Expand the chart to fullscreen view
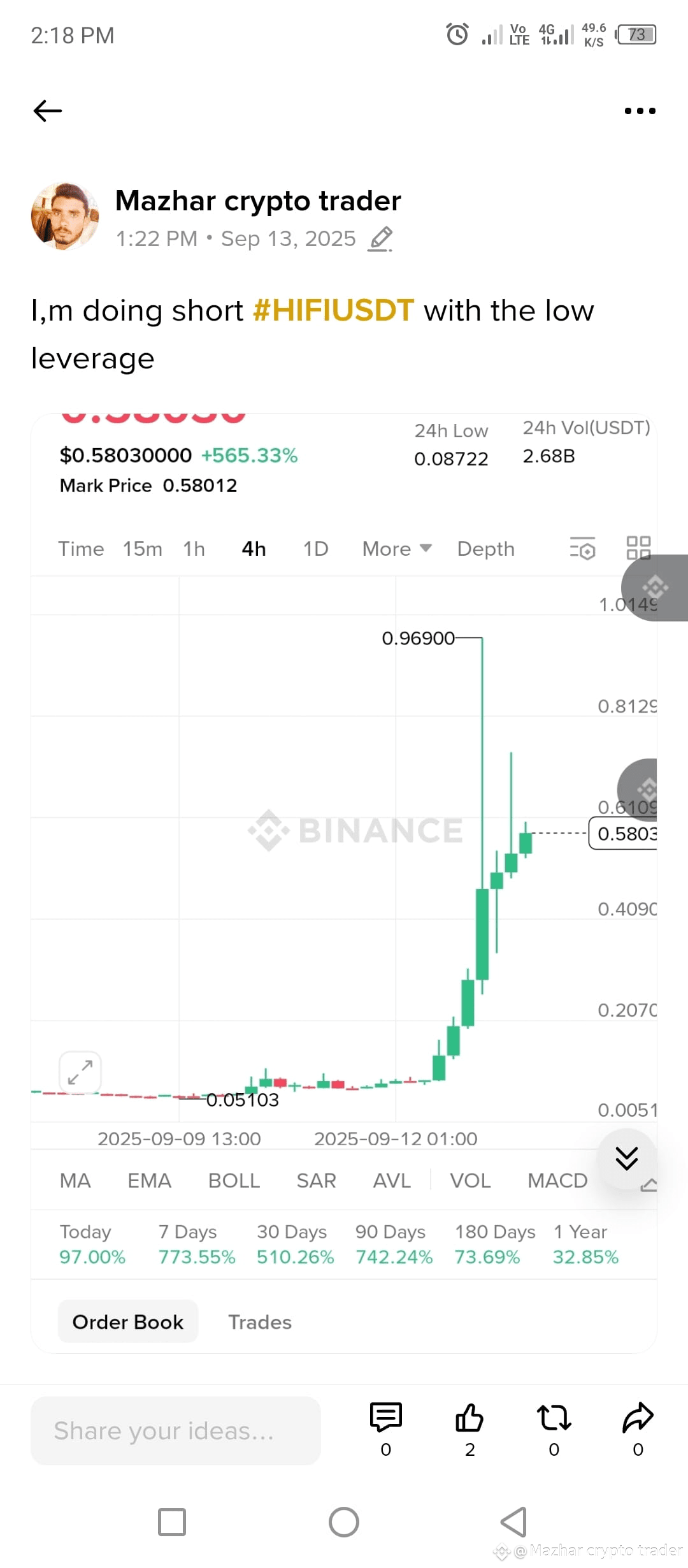 [79, 1070]
